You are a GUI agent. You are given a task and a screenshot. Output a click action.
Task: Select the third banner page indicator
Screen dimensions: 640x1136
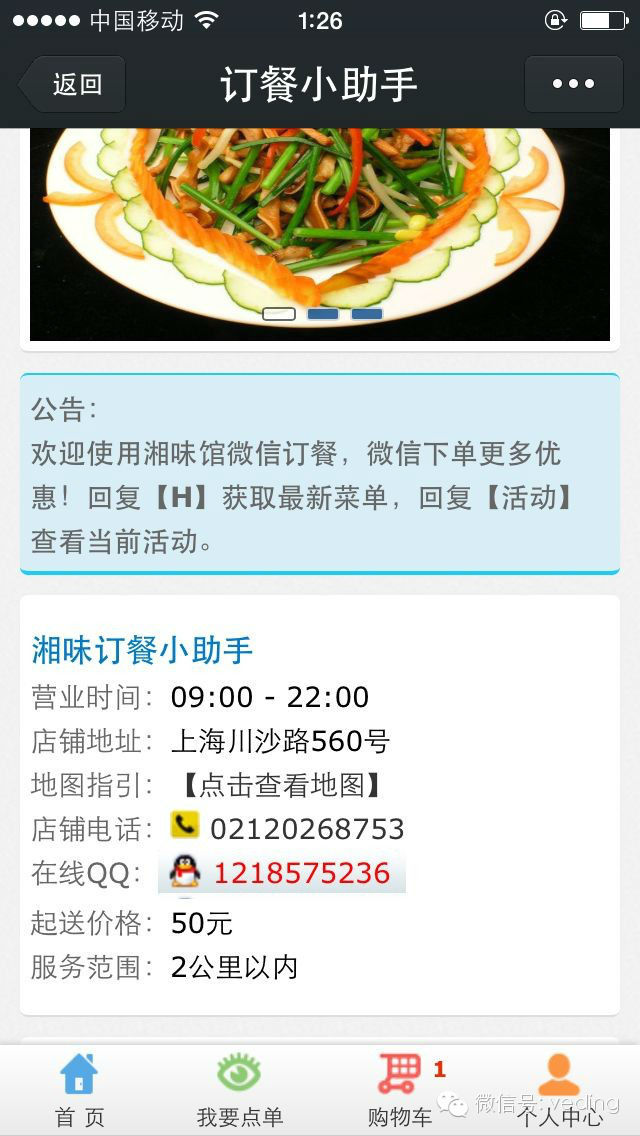tap(367, 314)
